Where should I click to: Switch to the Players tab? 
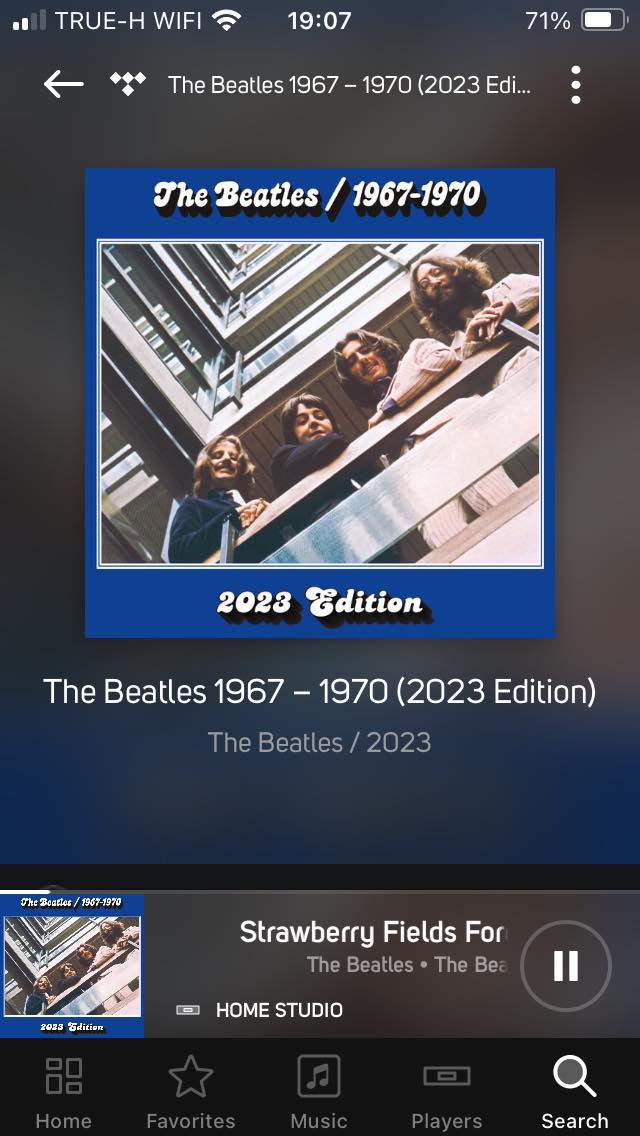click(x=446, y=1092)
